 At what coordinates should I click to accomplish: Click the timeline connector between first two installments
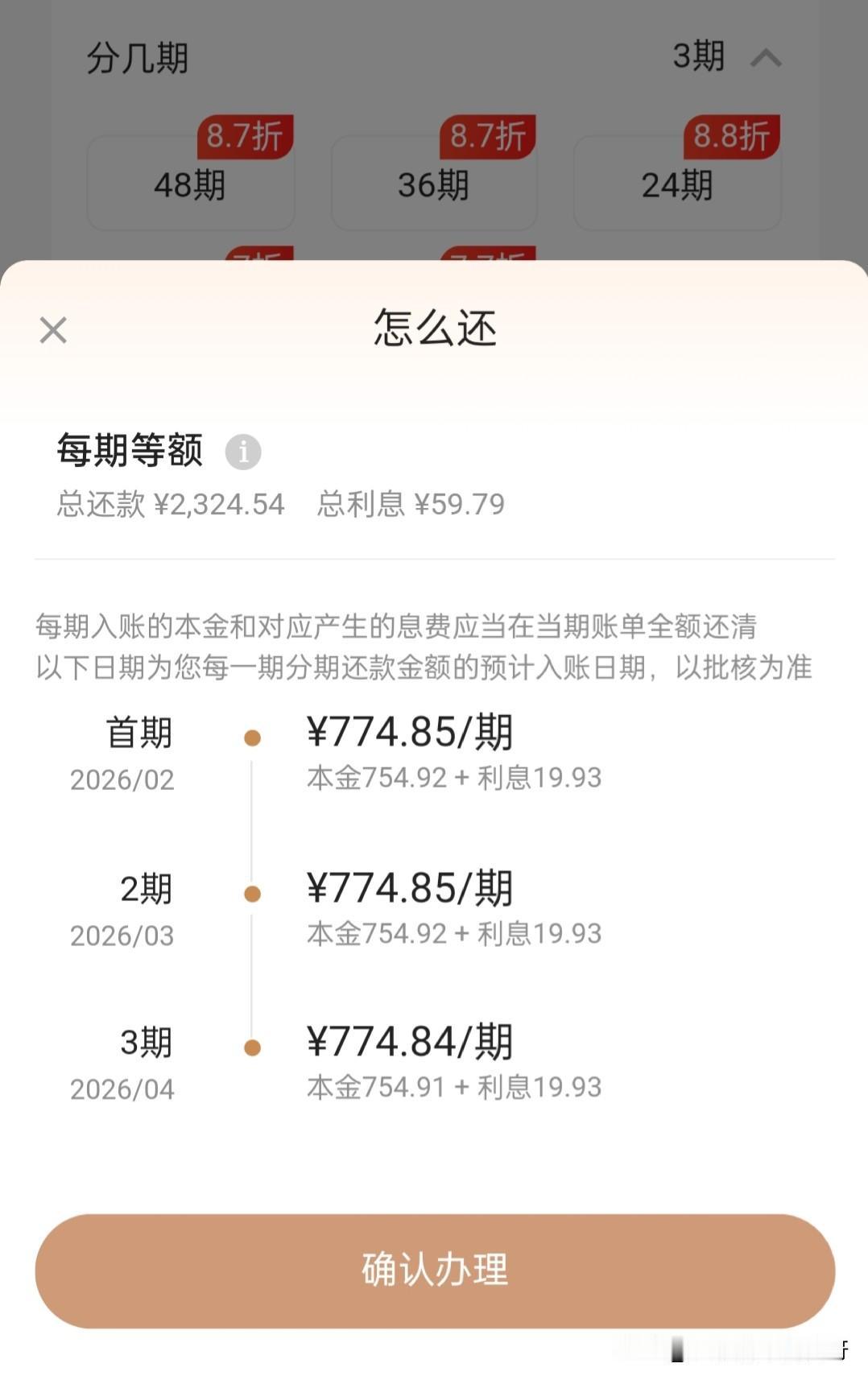click(x=253, y=813)
